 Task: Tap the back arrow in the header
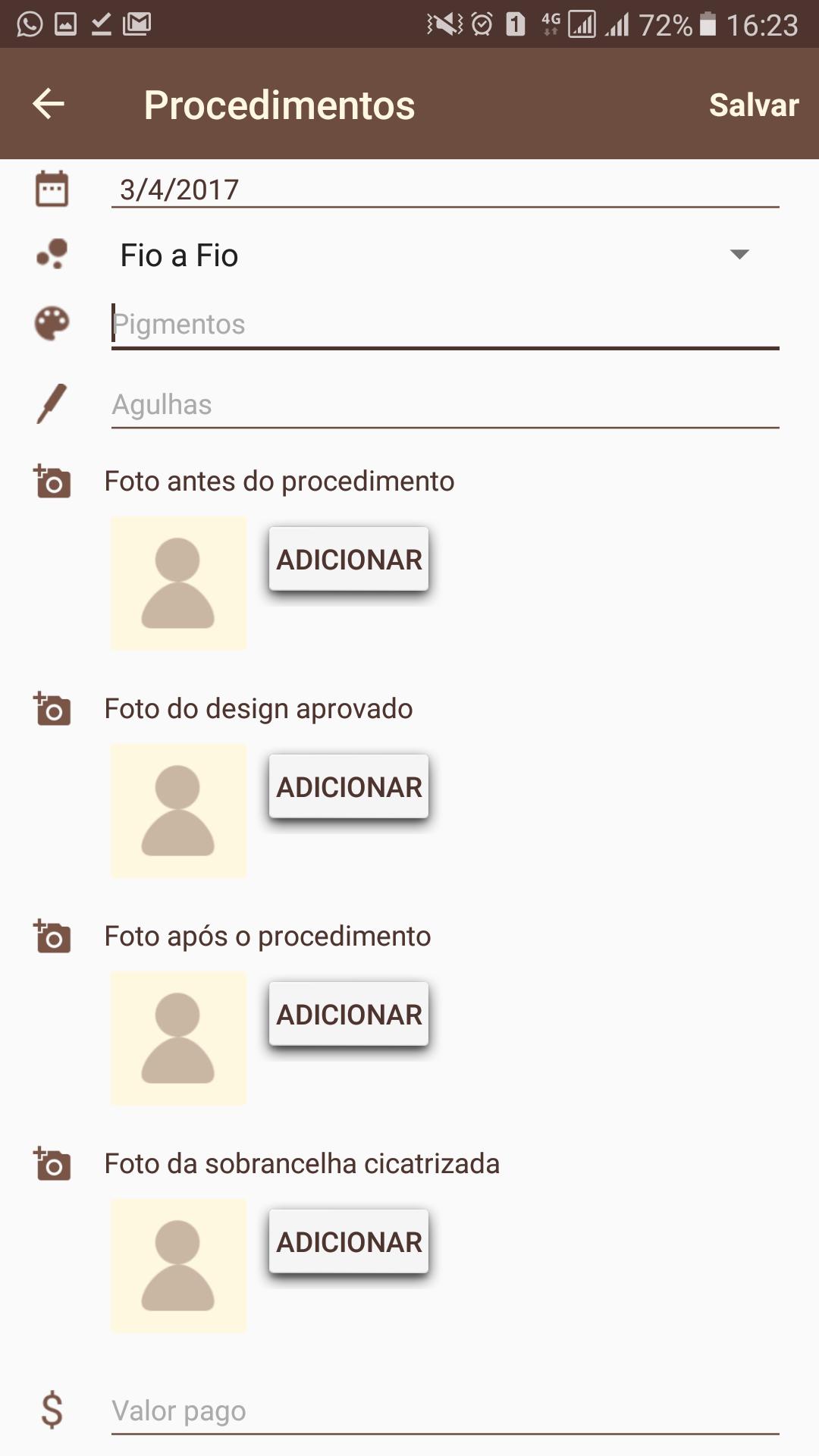click(x=48, y=104)
